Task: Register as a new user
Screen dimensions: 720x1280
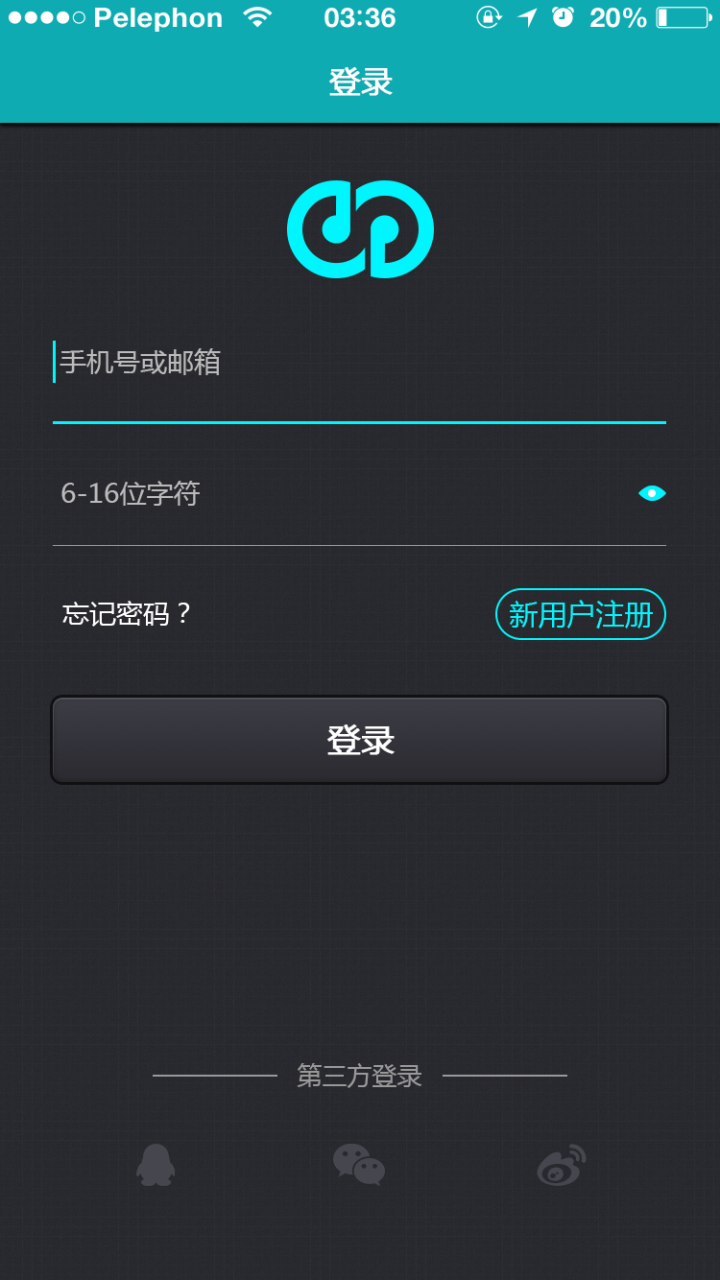Action: tap(581, 614)
